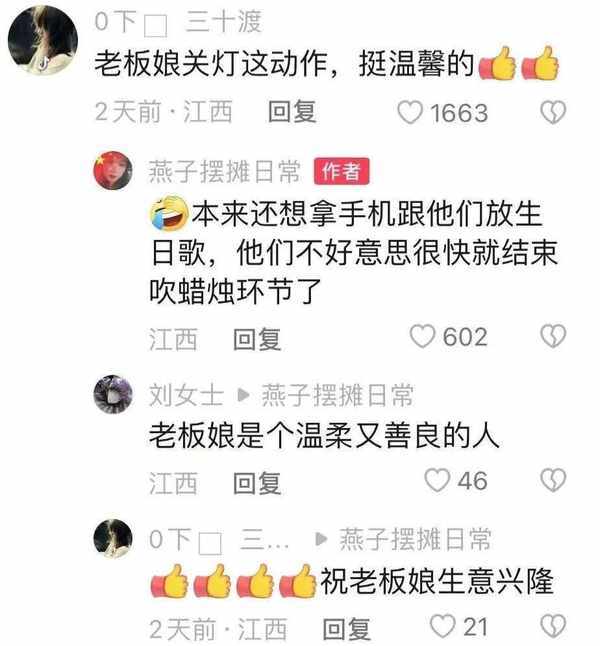Reply to the 老板娘关灯这动作 comment
Image resolution: width=600 pixels, height=646 pixels.
tap(293, 112)
